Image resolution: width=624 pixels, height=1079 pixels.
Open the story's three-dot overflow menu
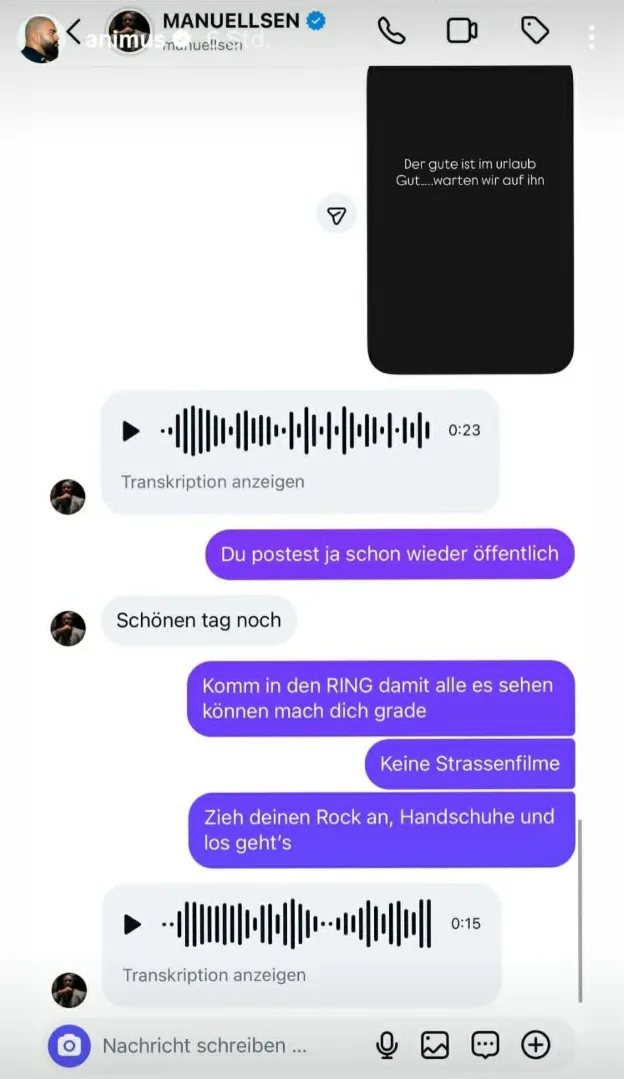[x=593, y=38]
